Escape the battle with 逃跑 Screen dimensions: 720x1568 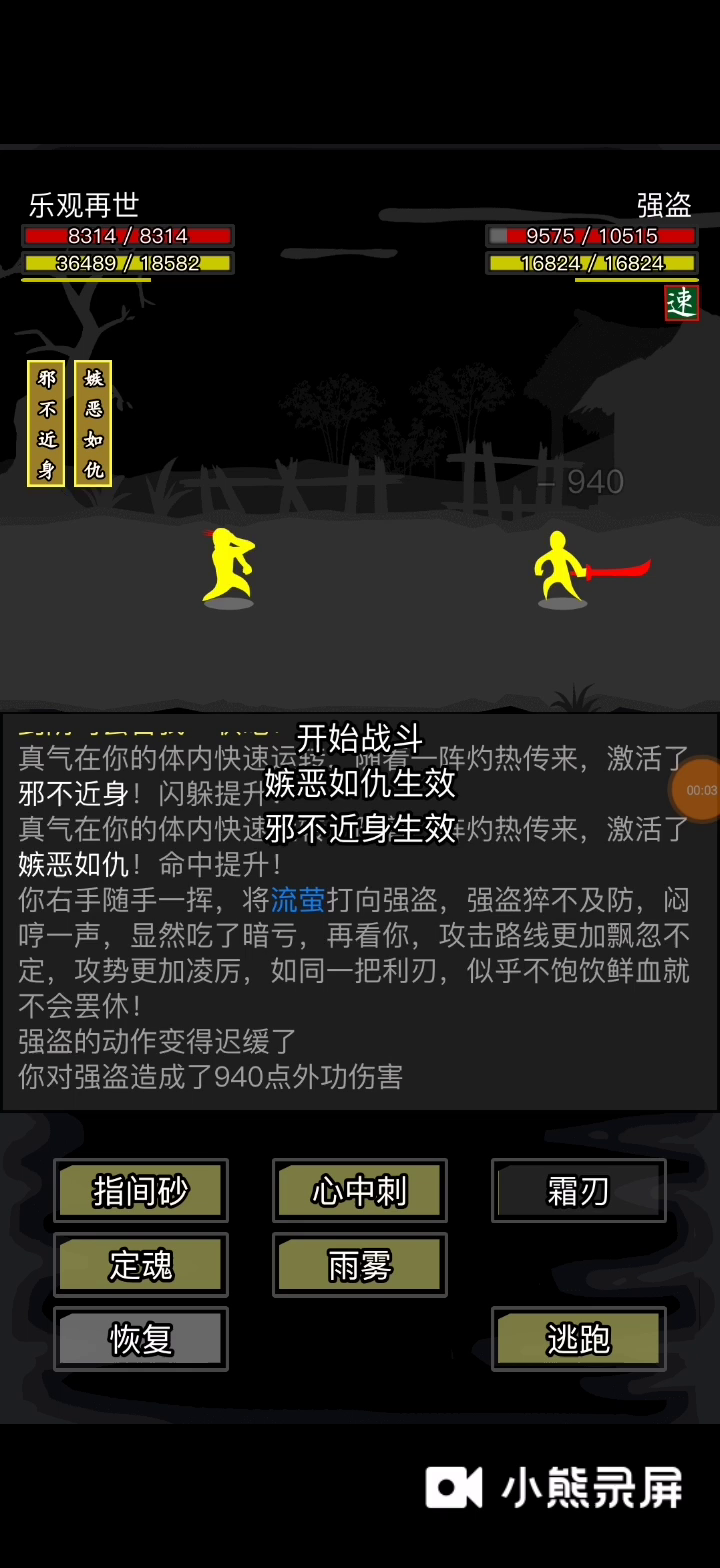[x=578, y=1339]
